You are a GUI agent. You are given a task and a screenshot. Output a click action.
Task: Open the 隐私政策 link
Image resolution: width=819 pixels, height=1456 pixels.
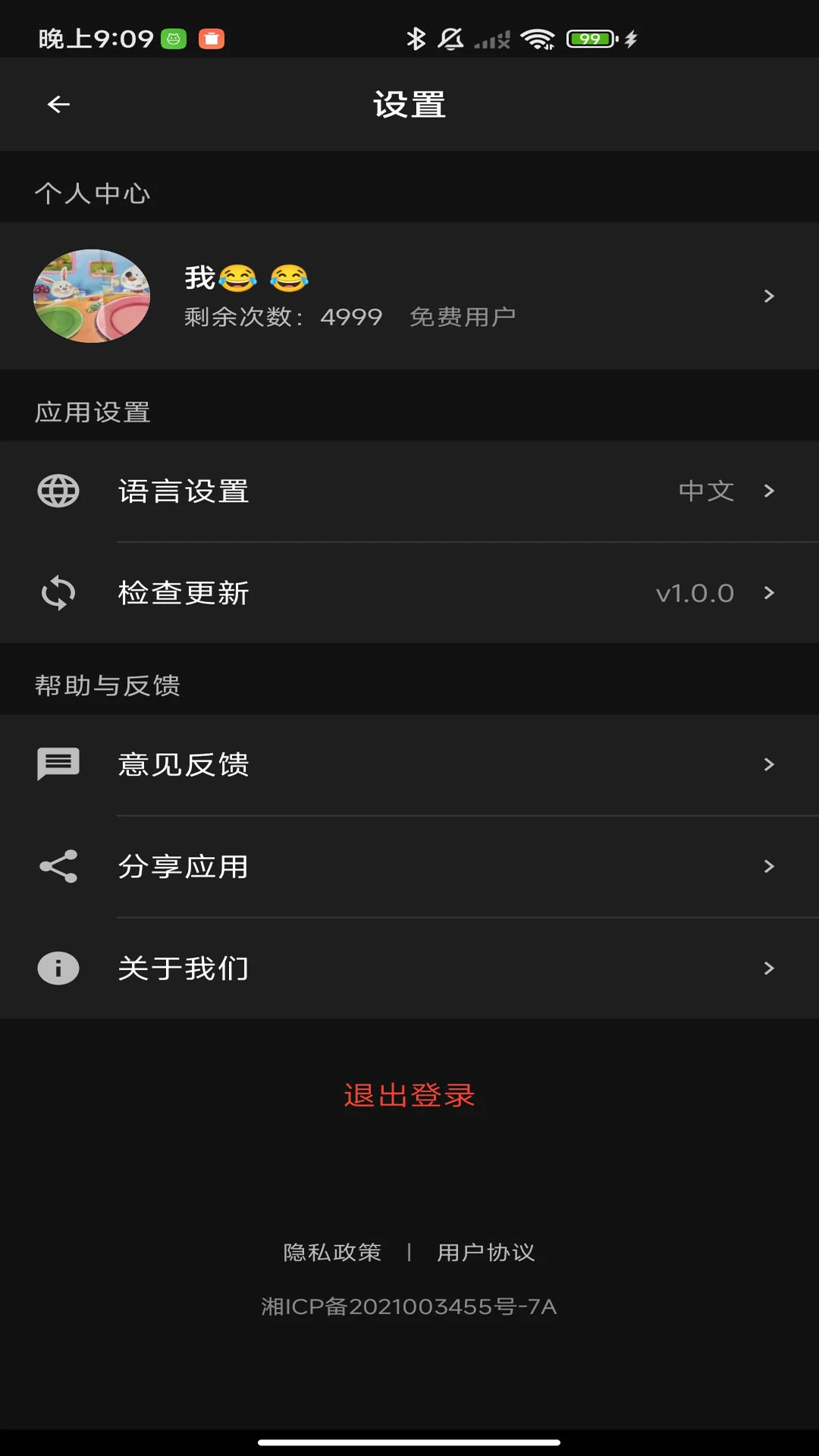tap(334, 1252)
